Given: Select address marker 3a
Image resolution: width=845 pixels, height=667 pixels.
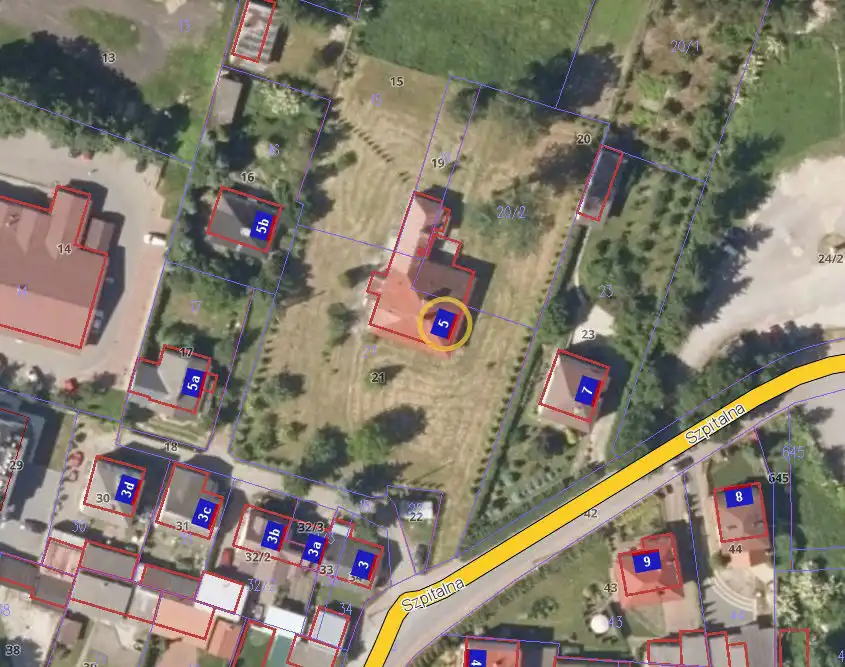Looking at the screenshot, I should 314,548.
